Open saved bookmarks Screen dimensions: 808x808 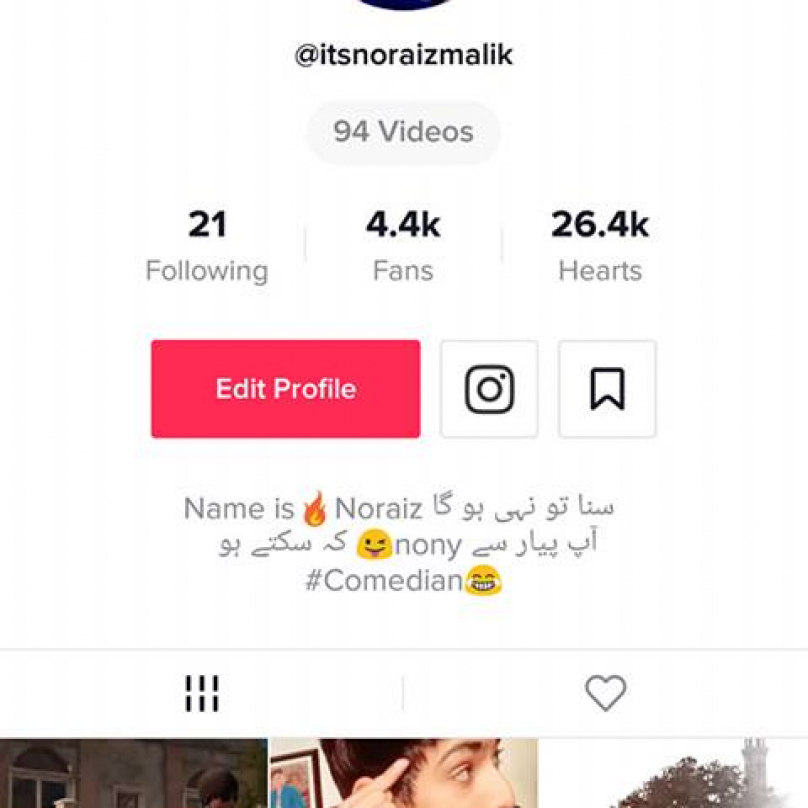click(607, 389)
